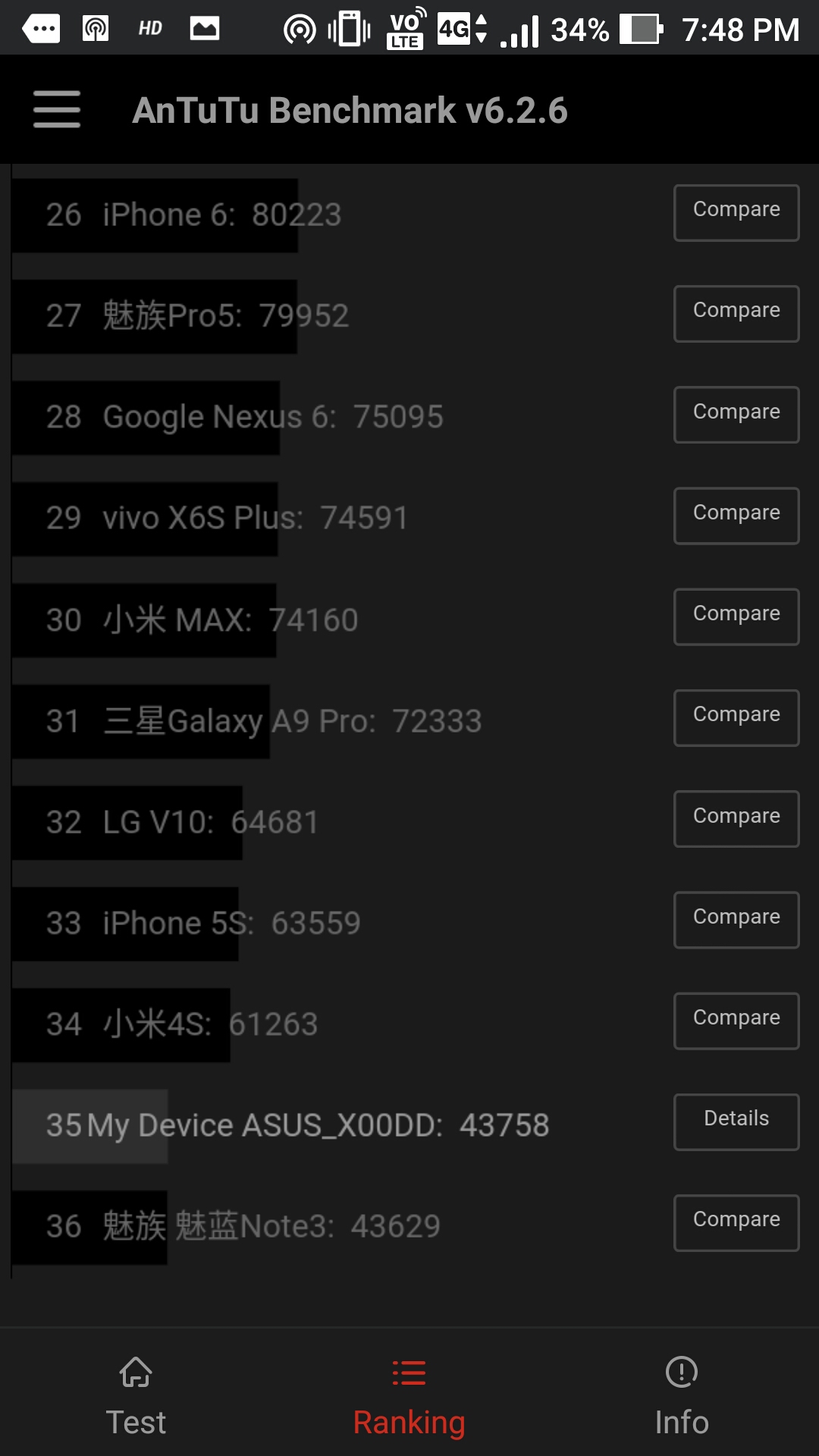Compare against vivo X6S Plus
The width and height of the screenshot is (819, 1456).
pos(736,516)
